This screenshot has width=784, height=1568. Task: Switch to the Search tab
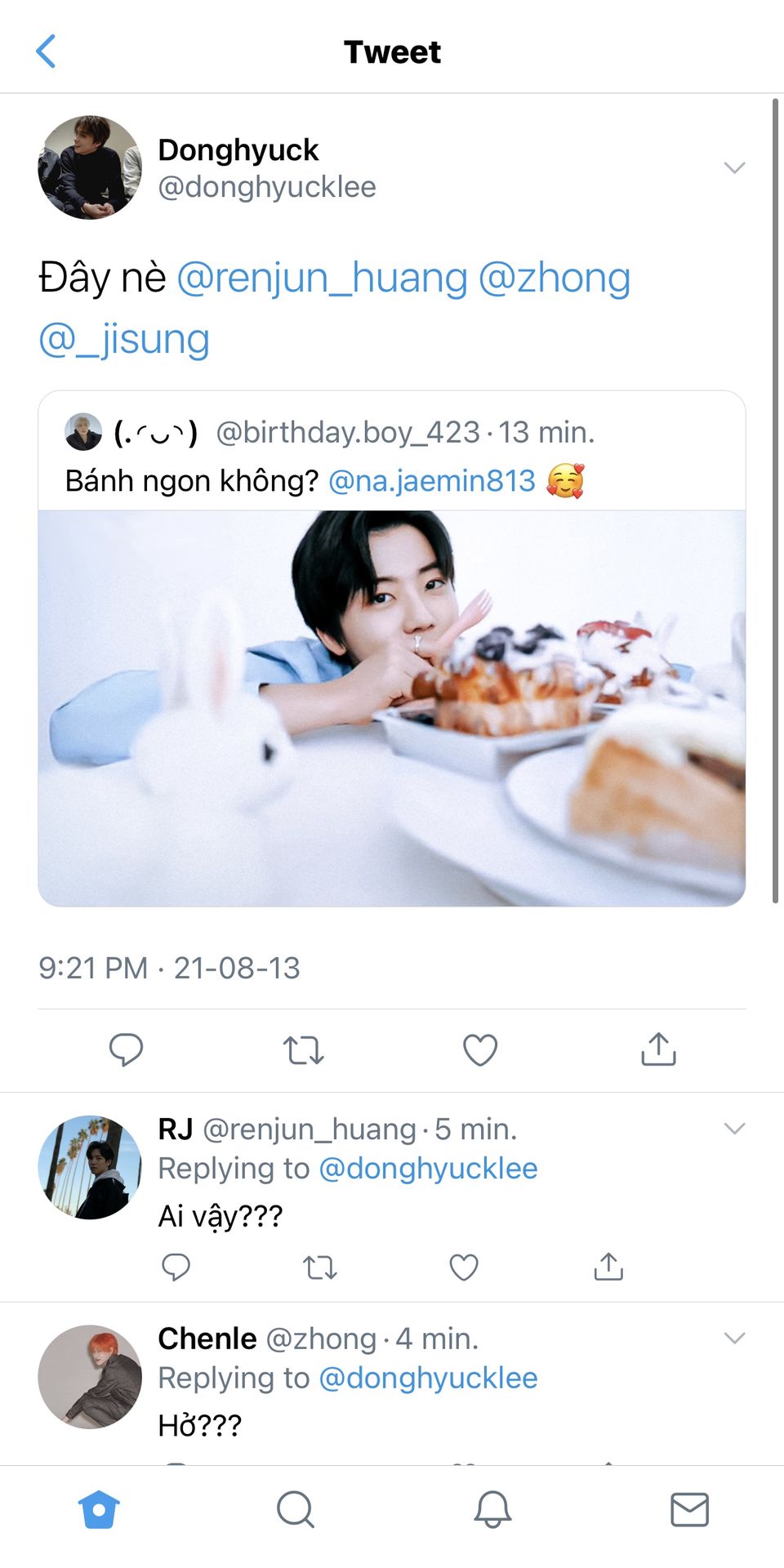[x=295, y=1509]
